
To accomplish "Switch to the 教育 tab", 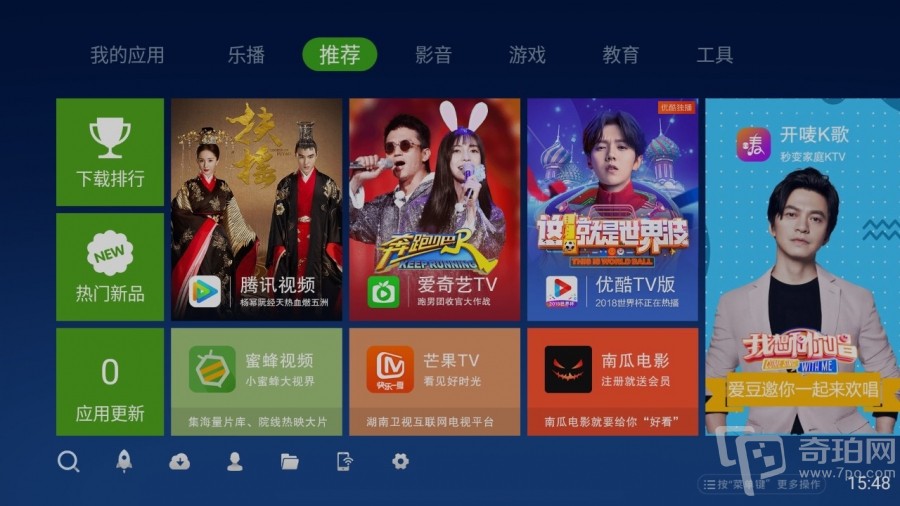I will pyautogui.click(x=621, y=55).
